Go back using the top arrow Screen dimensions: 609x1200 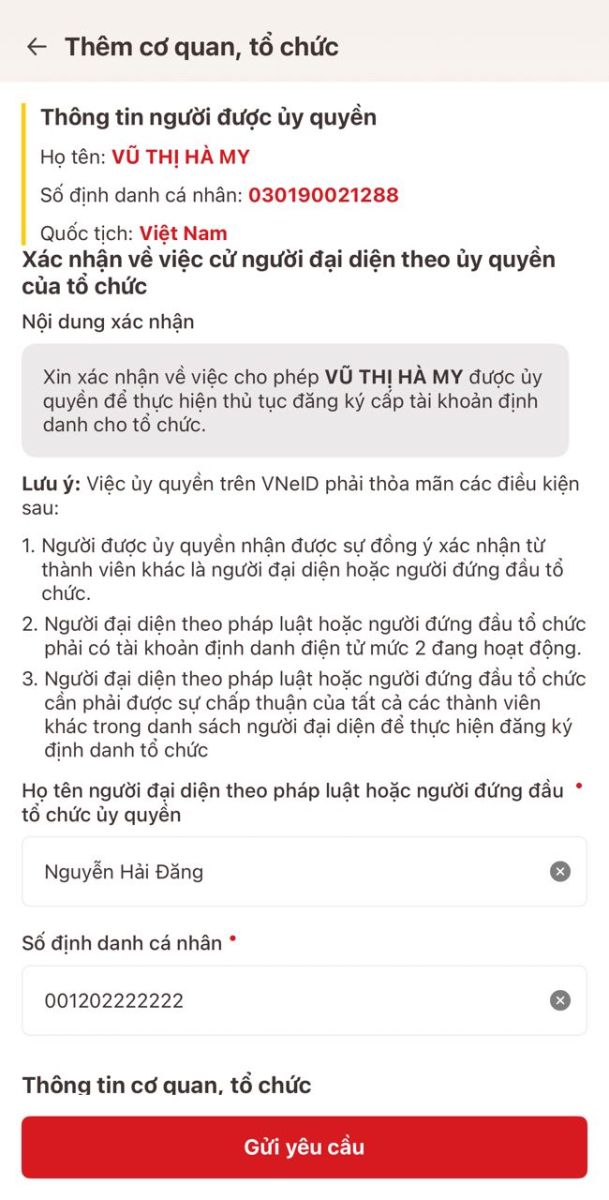point(37,47)
